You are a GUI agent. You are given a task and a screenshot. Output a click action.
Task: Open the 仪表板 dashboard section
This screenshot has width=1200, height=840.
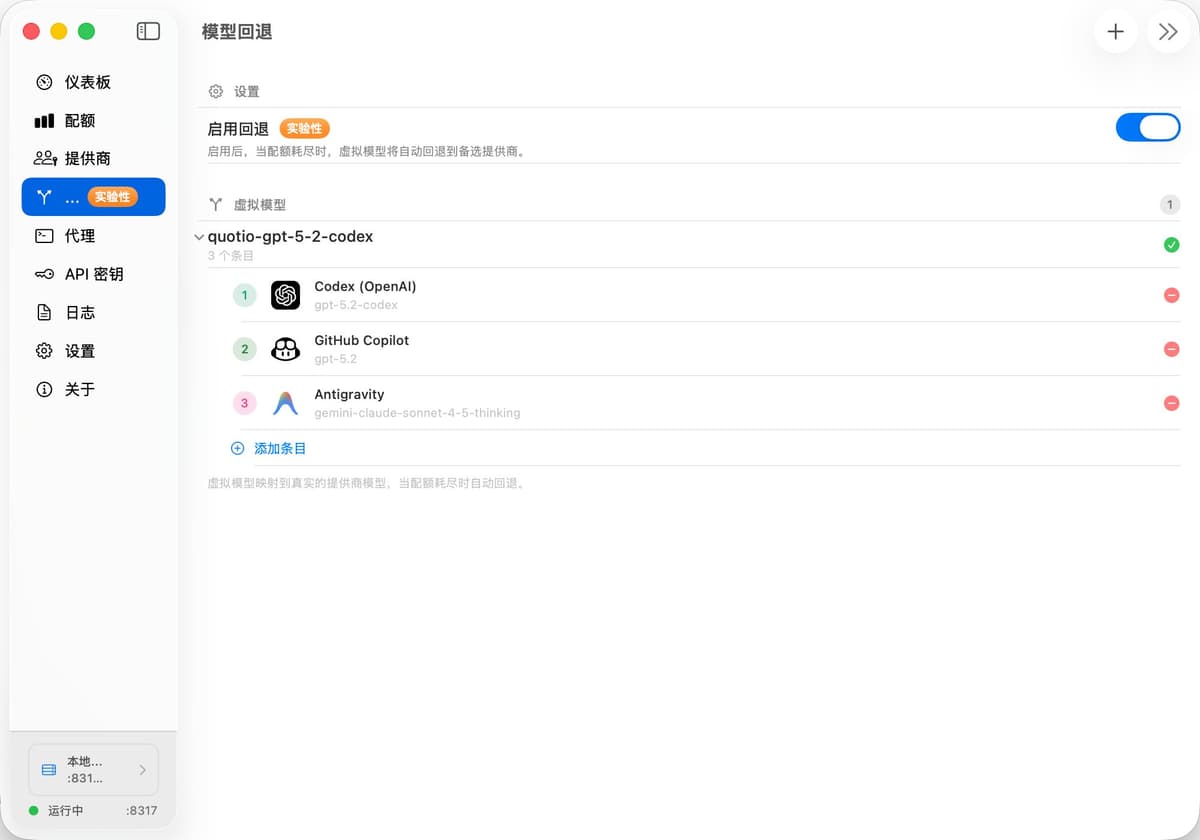pyautogui.click(x=87, y=82)
